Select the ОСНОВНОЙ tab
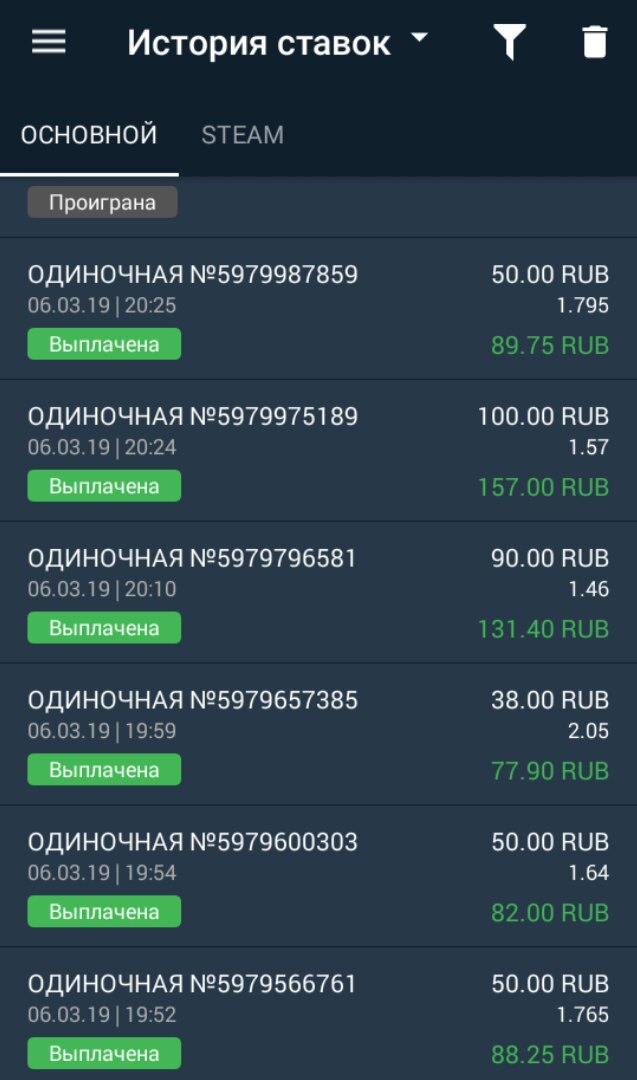 click(89, 135)
